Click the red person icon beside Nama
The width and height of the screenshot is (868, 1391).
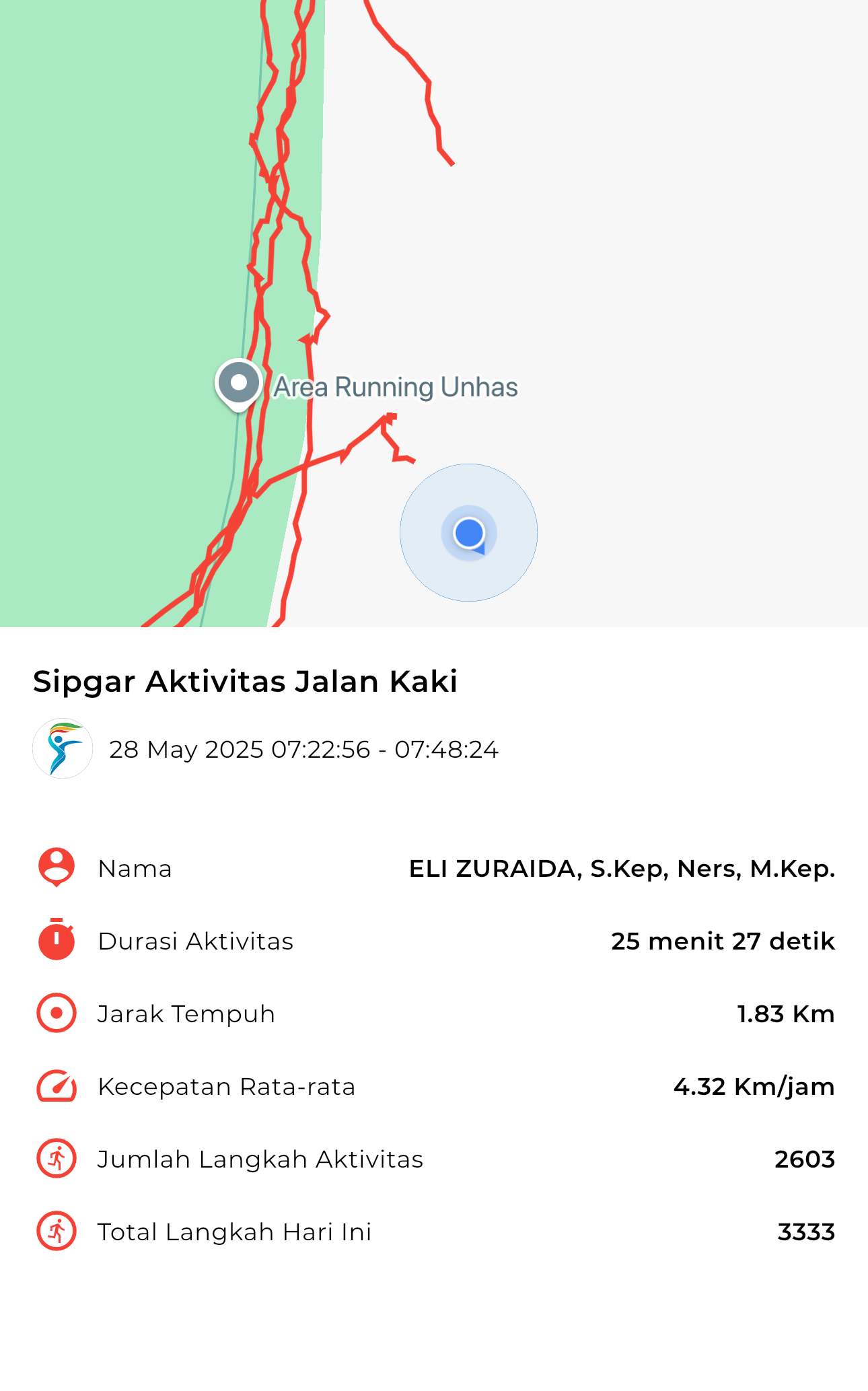tap(57, 868)
